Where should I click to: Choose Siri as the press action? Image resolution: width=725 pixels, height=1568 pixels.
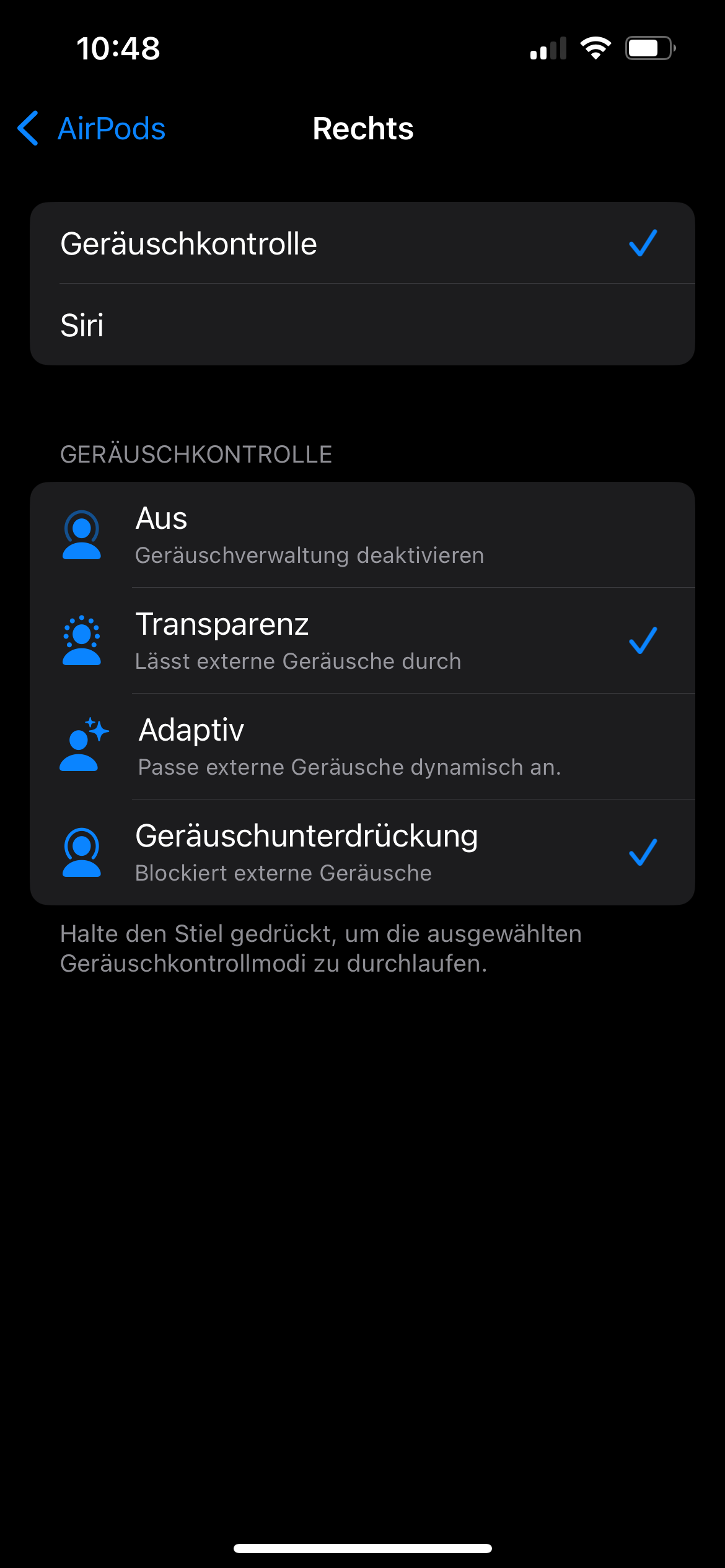point(362,325)
